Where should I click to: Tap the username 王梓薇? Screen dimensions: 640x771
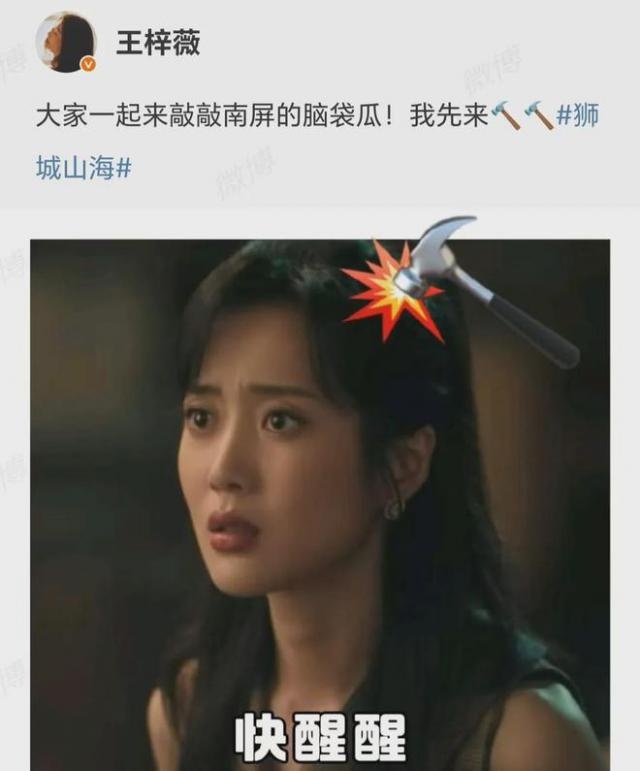pos(158,43)
